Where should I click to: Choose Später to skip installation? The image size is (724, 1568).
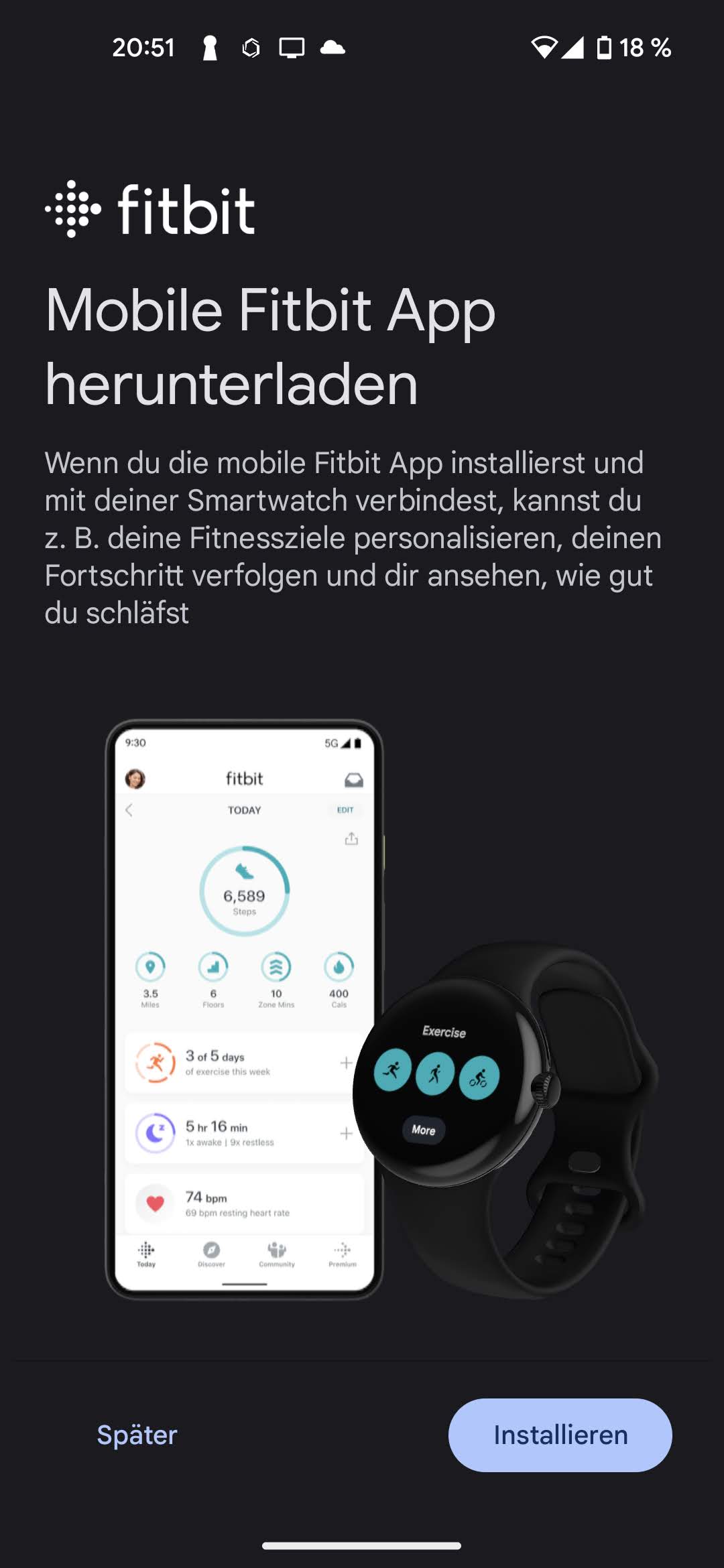[137, 1435]
